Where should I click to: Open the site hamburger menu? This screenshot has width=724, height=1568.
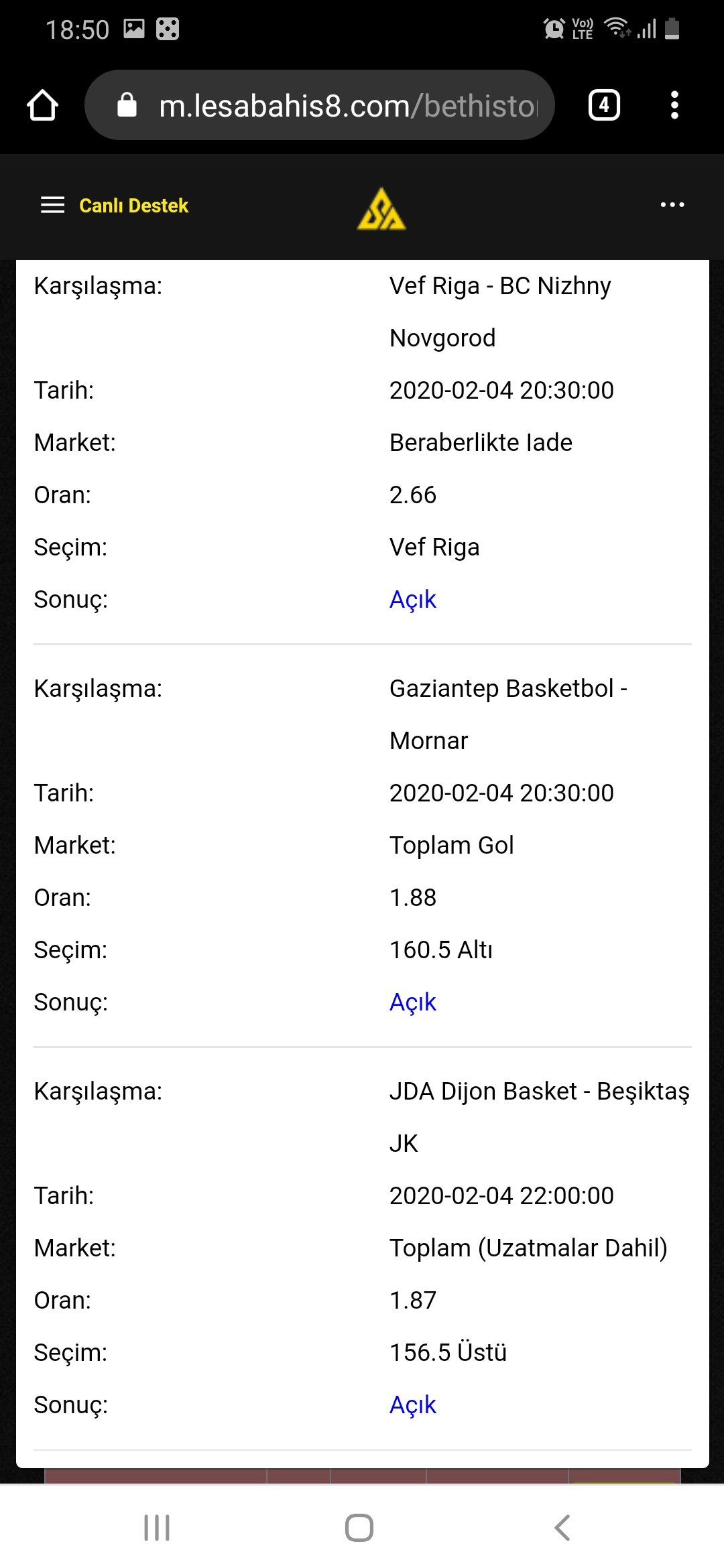point(53,205)
